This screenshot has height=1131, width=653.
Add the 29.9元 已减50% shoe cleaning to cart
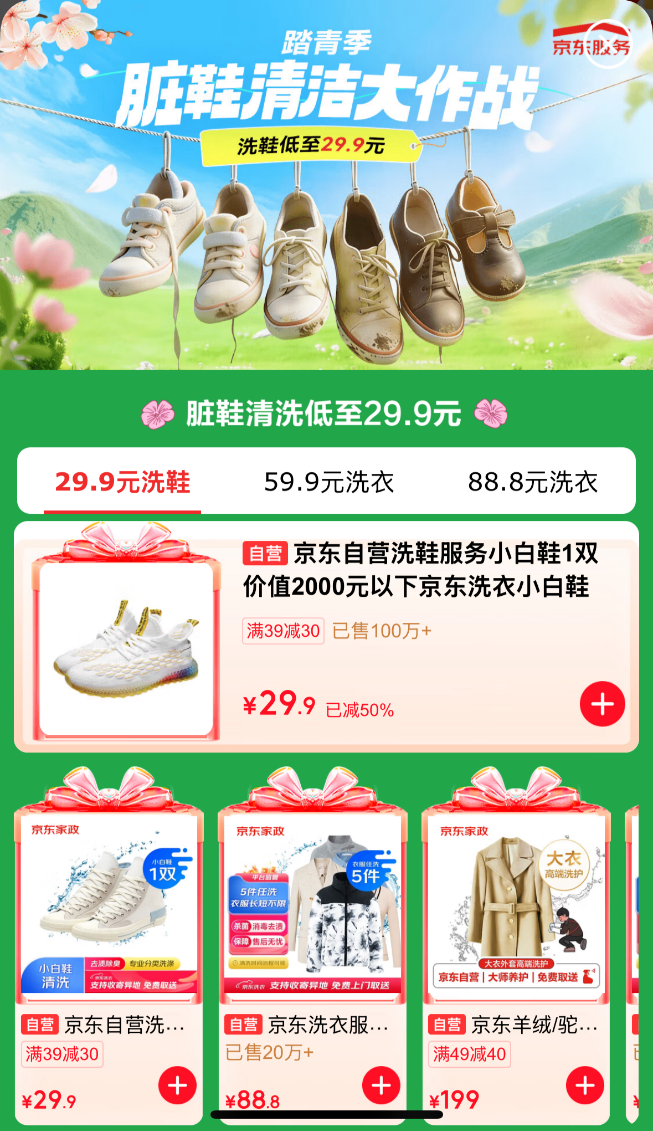click(602, 705)
